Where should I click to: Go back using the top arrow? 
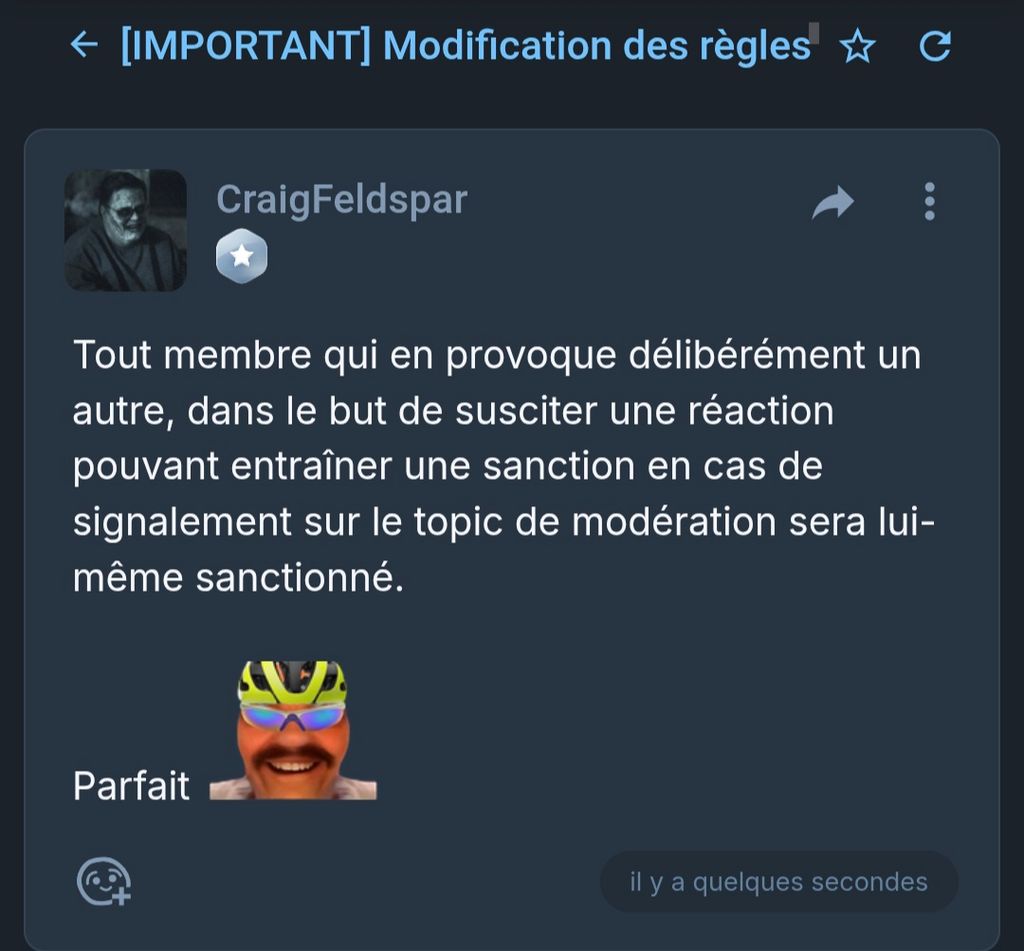(x=84, y=45)
